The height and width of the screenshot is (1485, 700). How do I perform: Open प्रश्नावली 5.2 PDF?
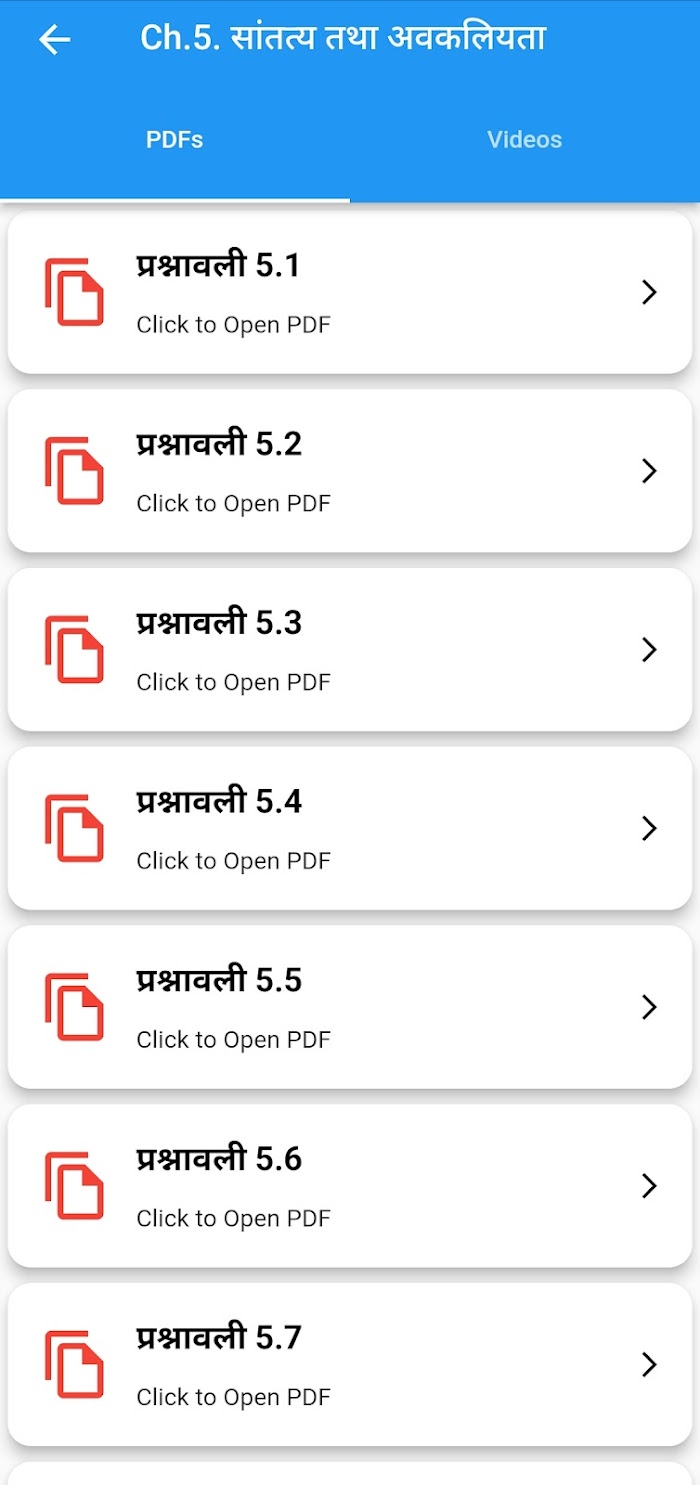[350, 471]
